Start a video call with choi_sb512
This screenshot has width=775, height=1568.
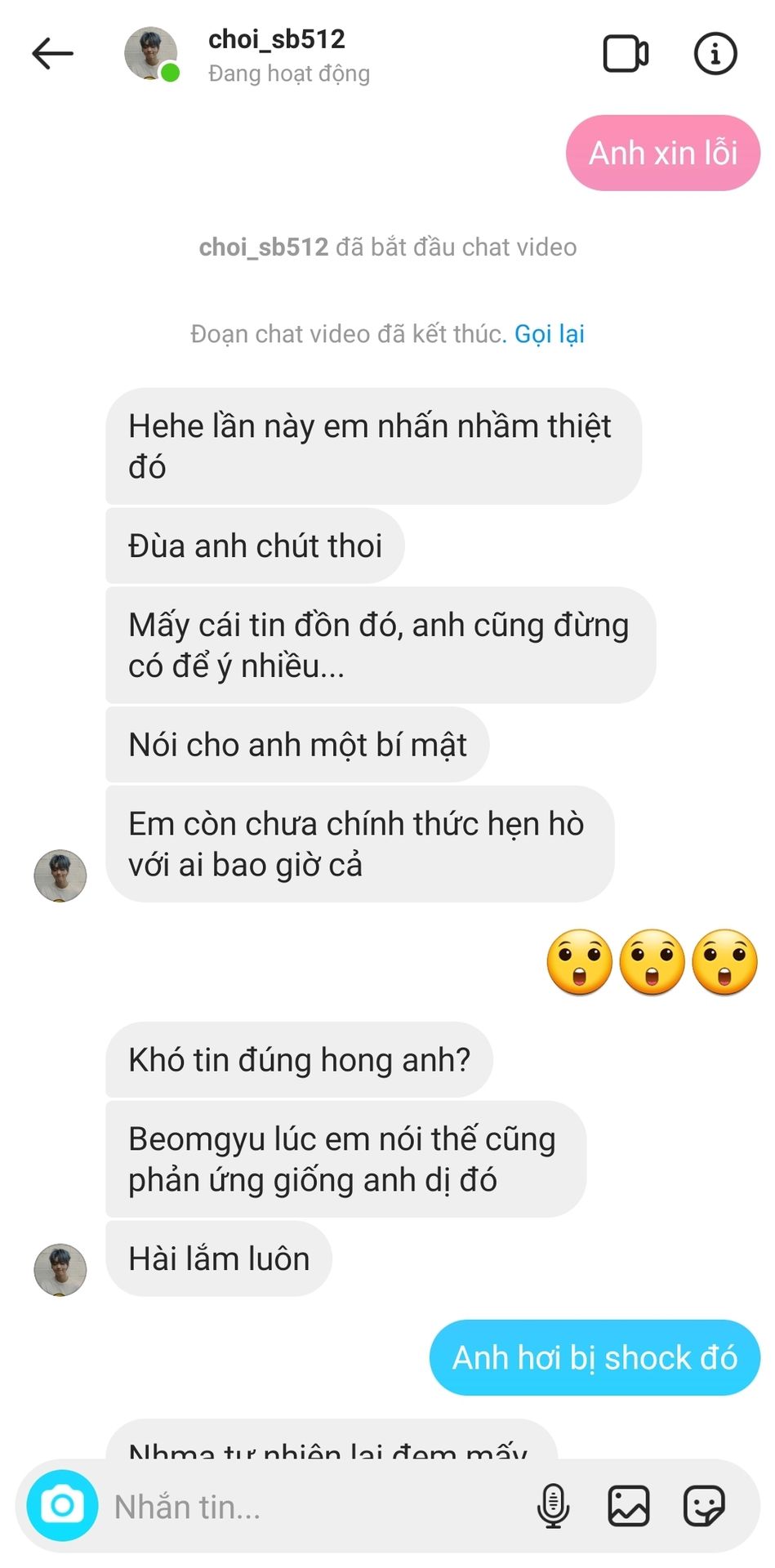point(626,55)
